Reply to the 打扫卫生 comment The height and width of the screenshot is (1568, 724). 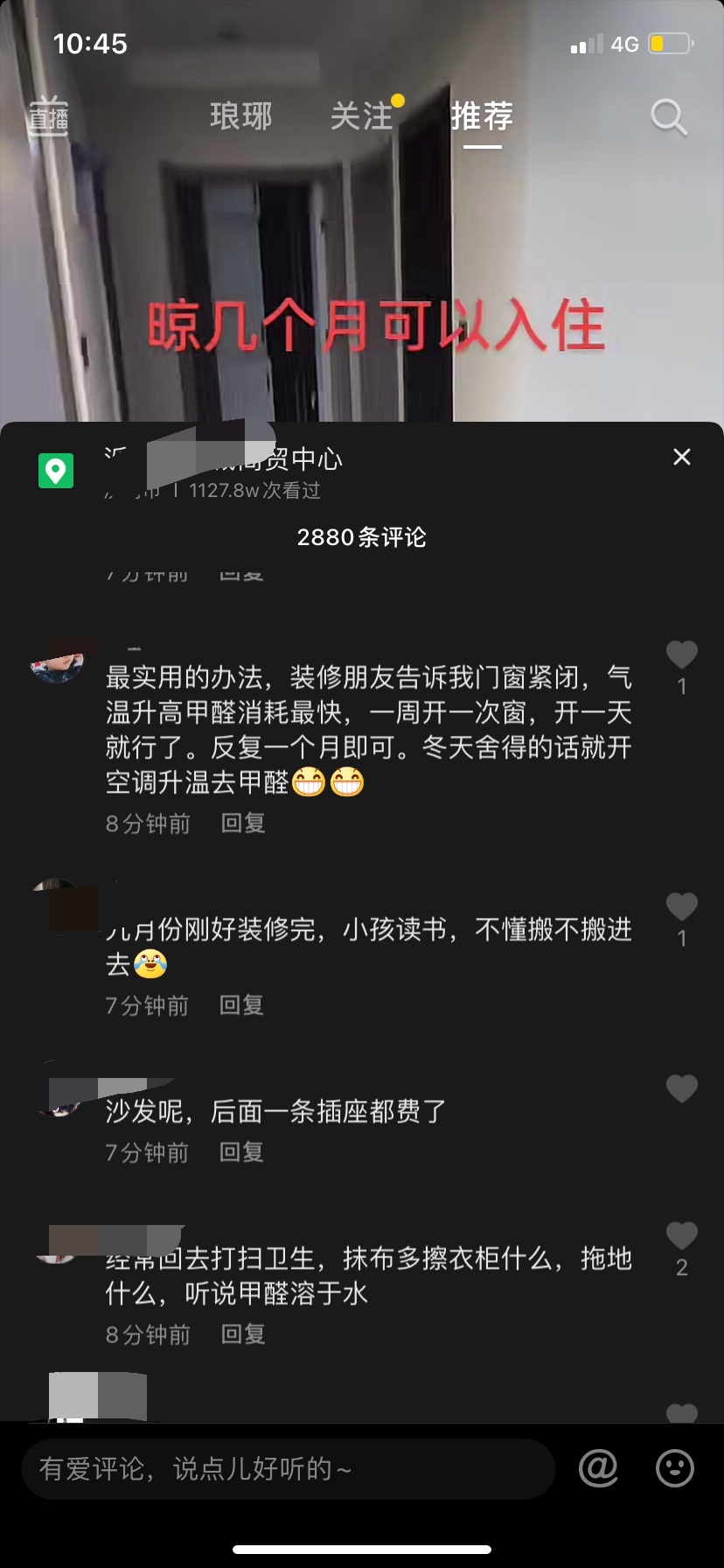click(243, 1334)
